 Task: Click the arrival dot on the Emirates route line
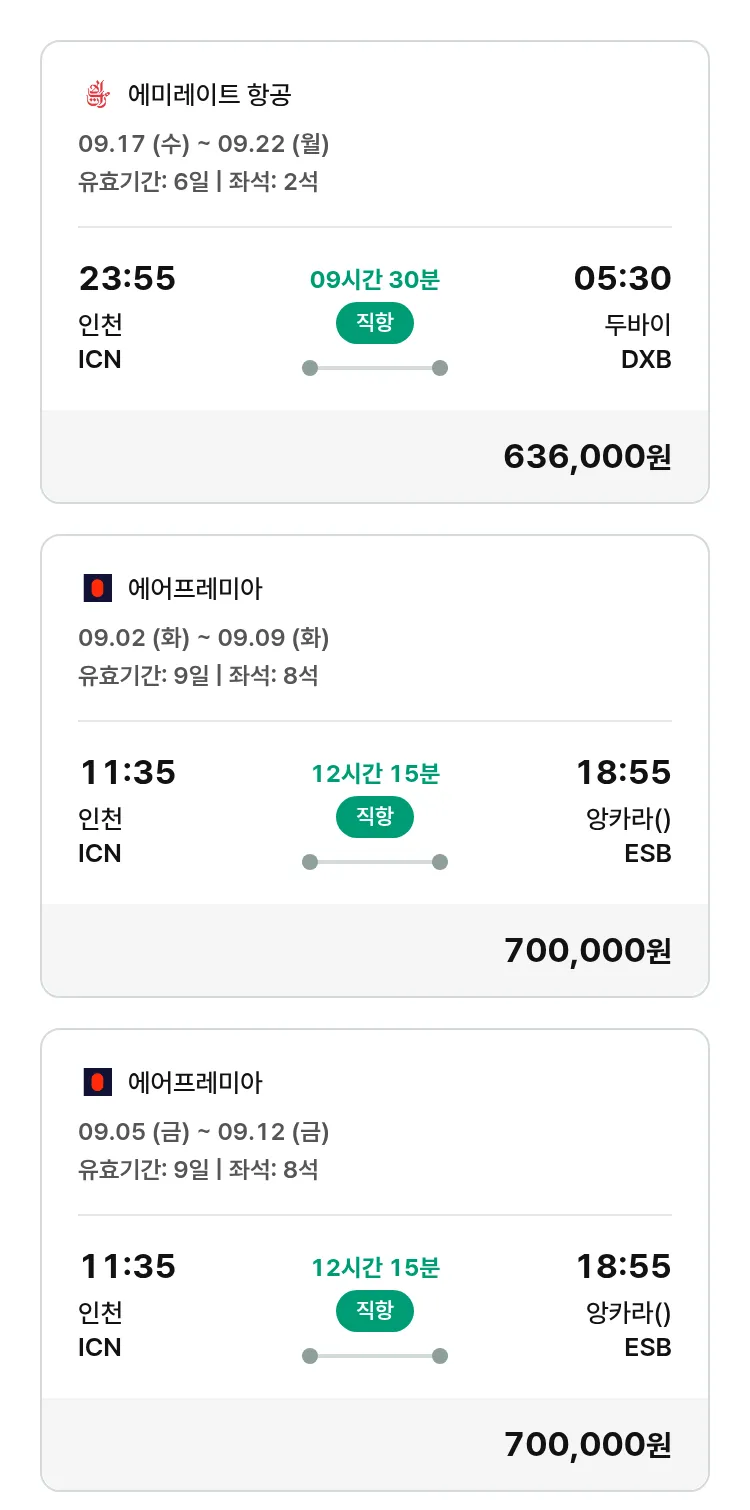(x=440, y=367)
